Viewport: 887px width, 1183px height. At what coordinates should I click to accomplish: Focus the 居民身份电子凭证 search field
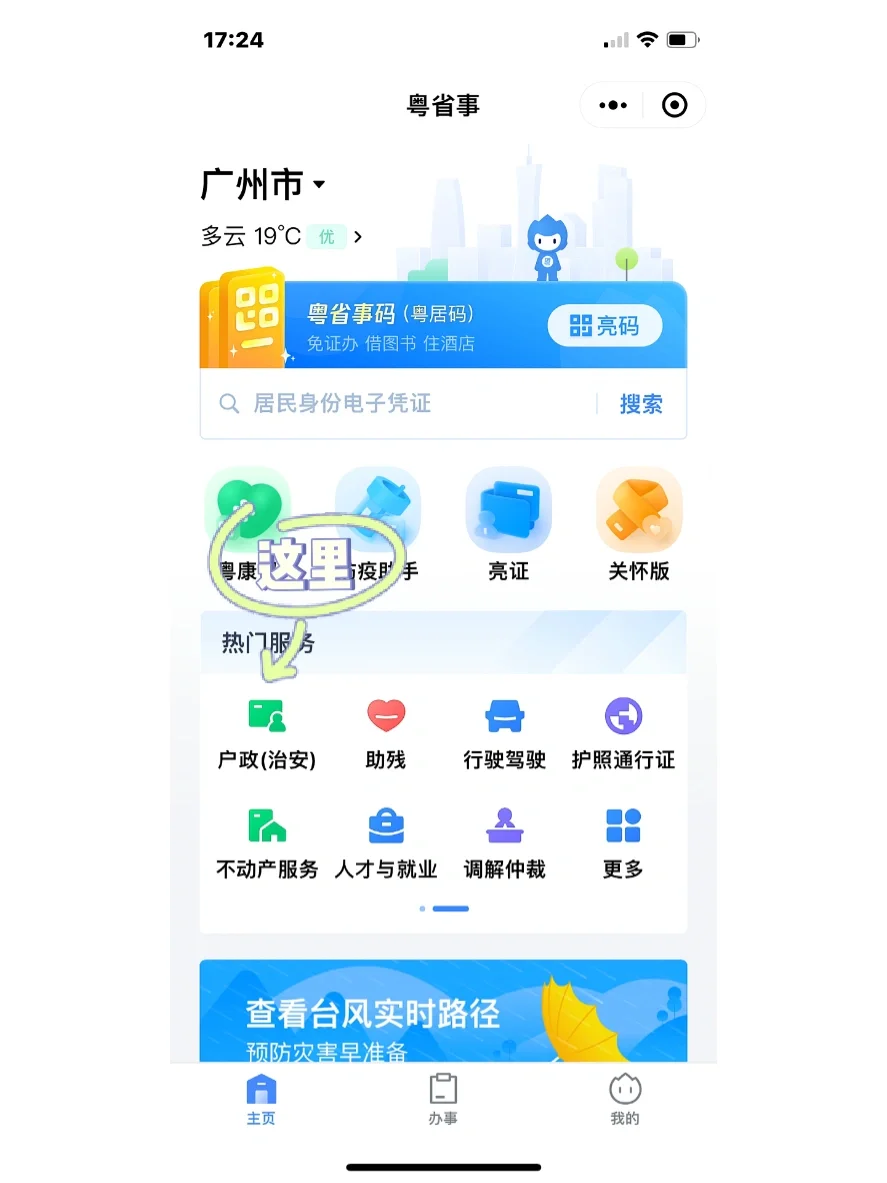pyautogui.click(x=400, y=404)
